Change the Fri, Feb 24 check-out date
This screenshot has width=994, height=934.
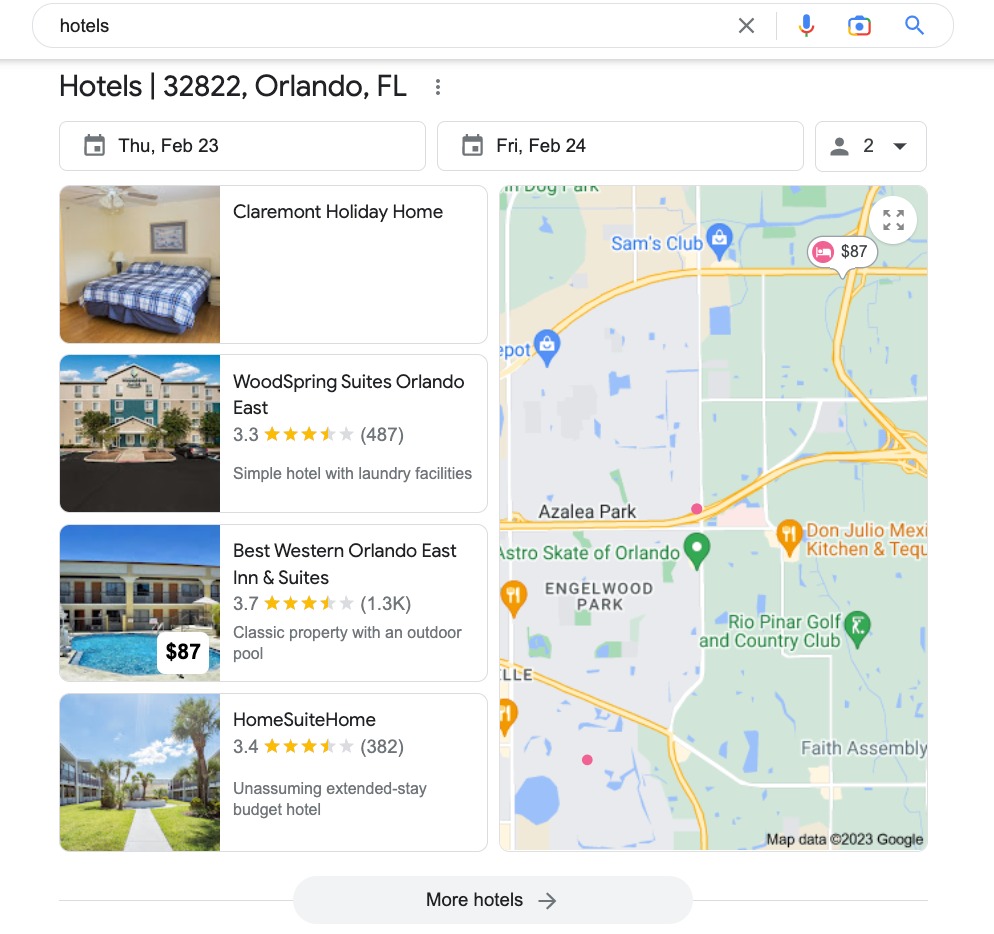pyautogui.click(x=620, y=146)
